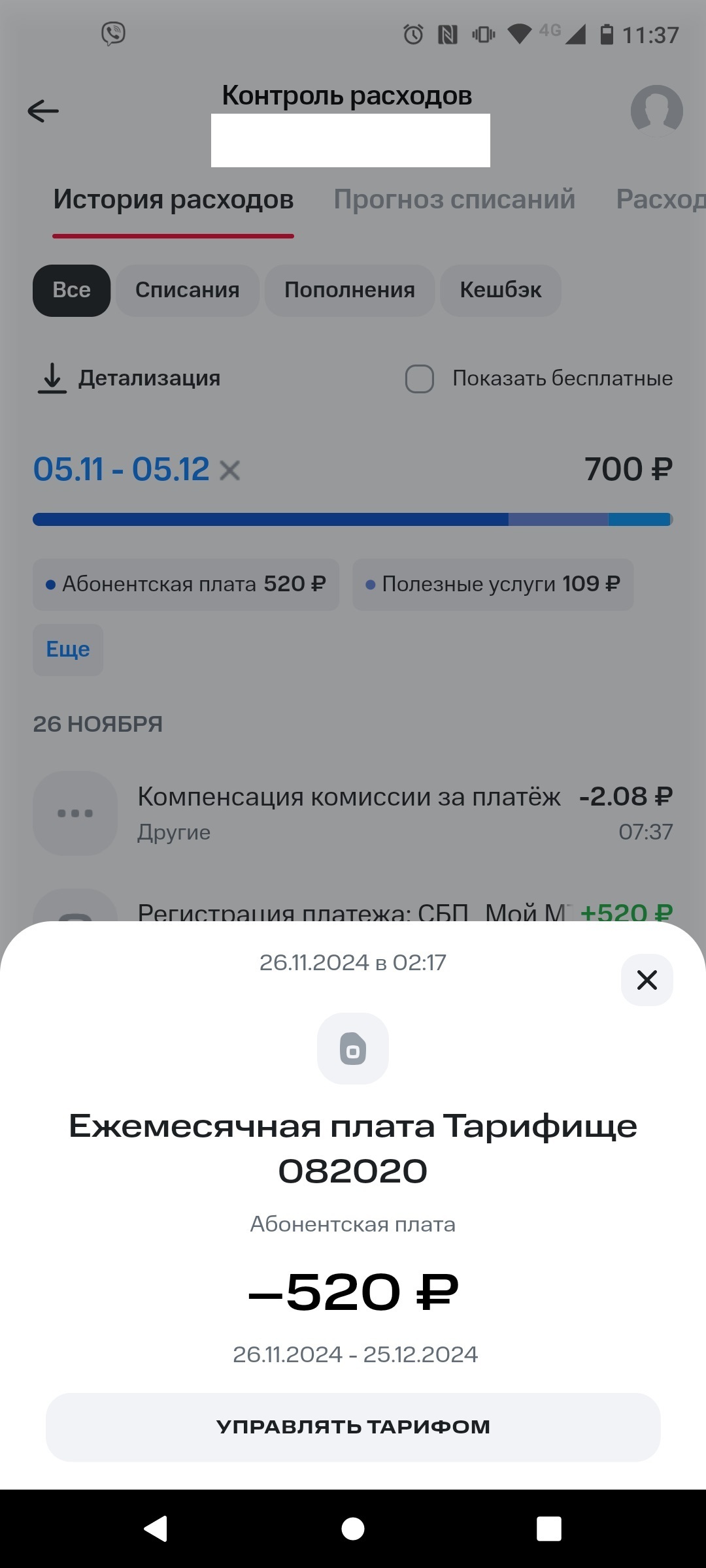
Task: Close the payment details sheet
Action: [647, 980]
